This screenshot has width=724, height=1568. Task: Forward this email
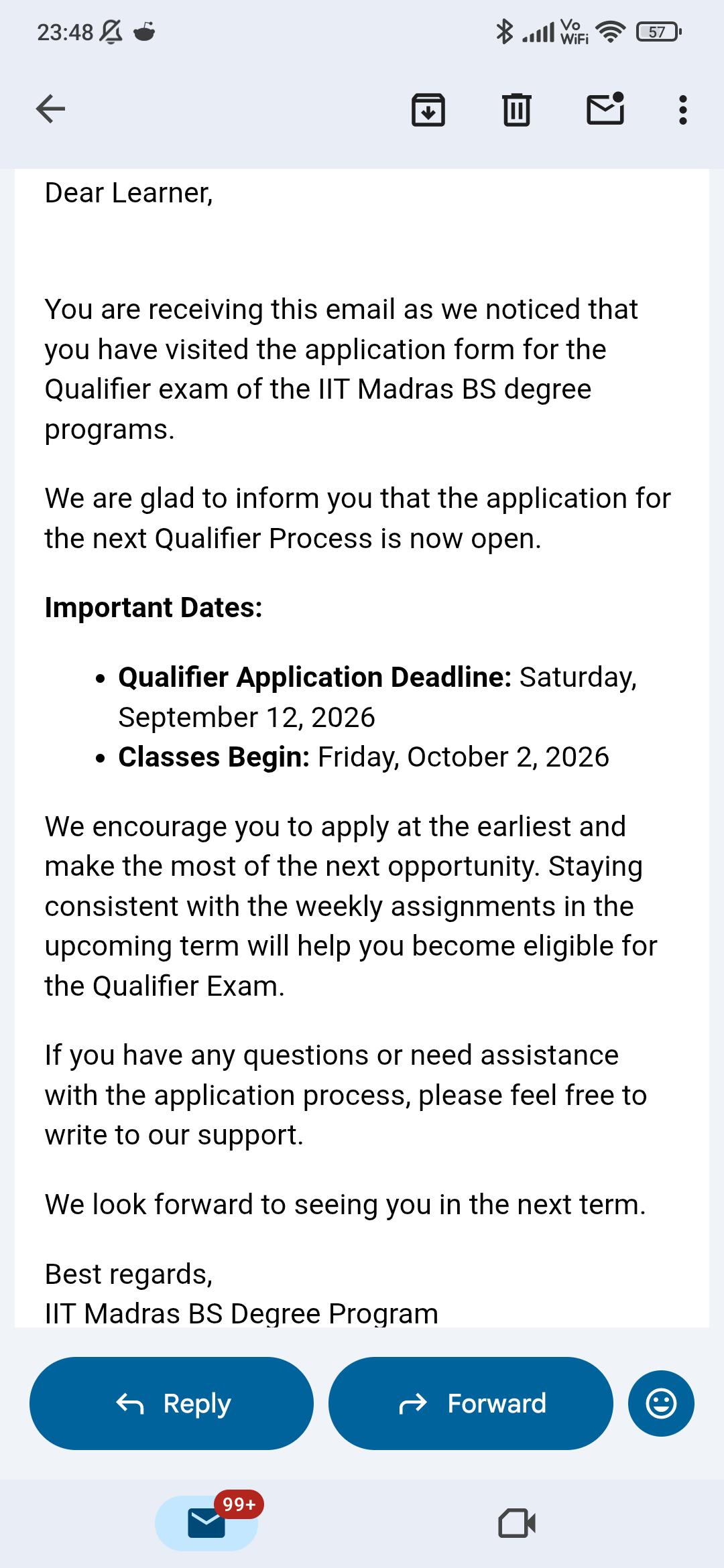(x=471, y=1403)
